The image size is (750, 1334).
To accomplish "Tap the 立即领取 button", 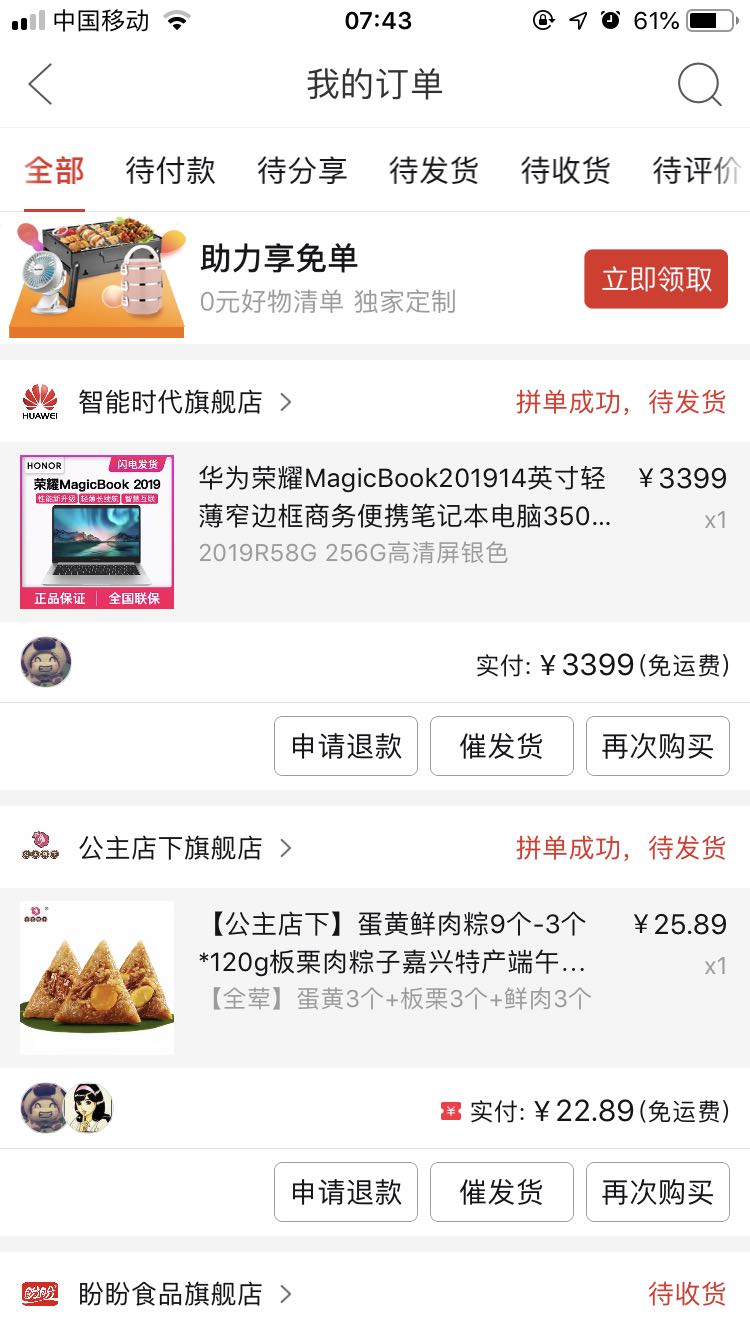I will 656,279.
